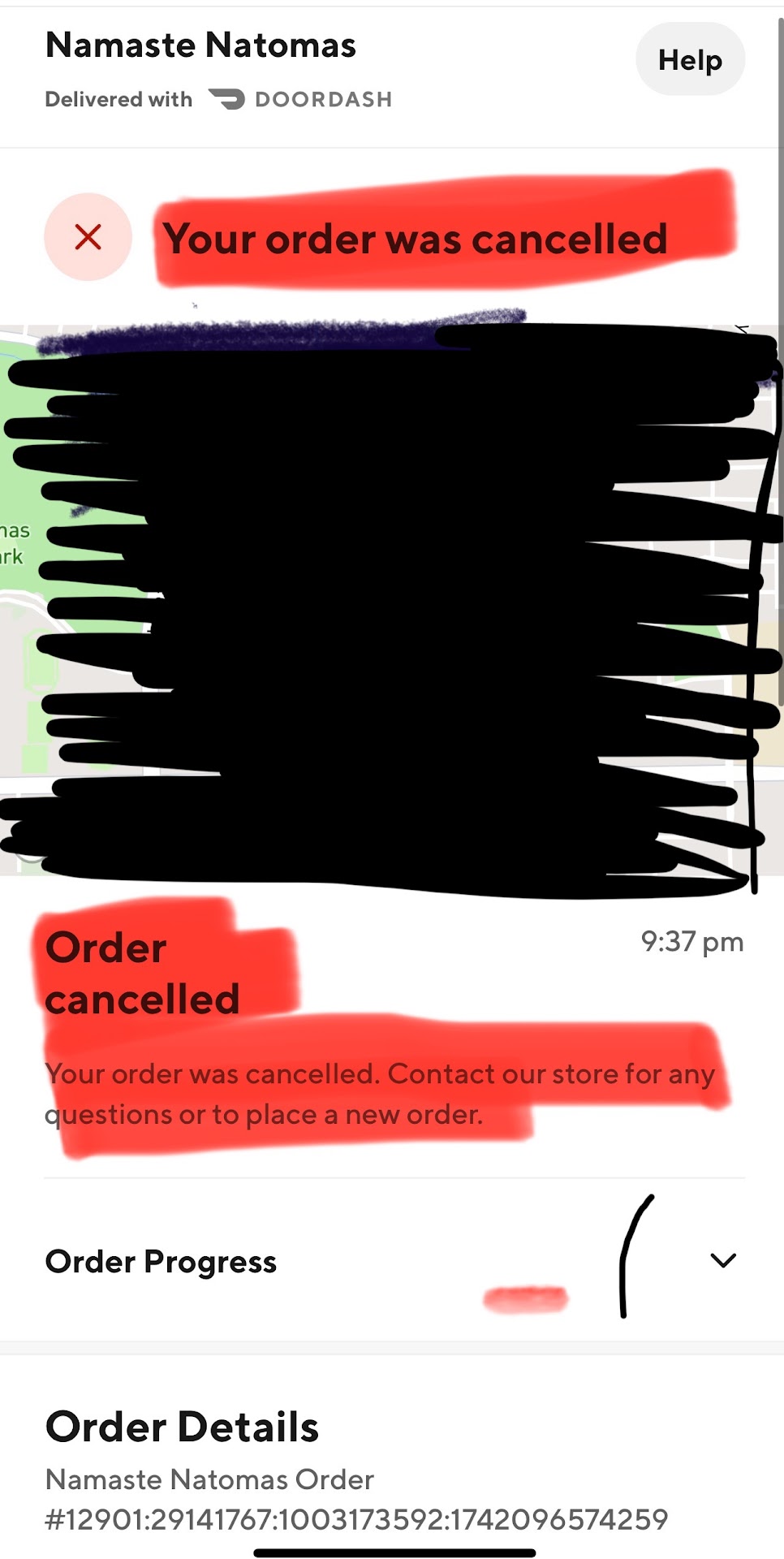This screenshot has height=1559, width=784.
Task: Open the Help button
Action: tap(690, 59)
